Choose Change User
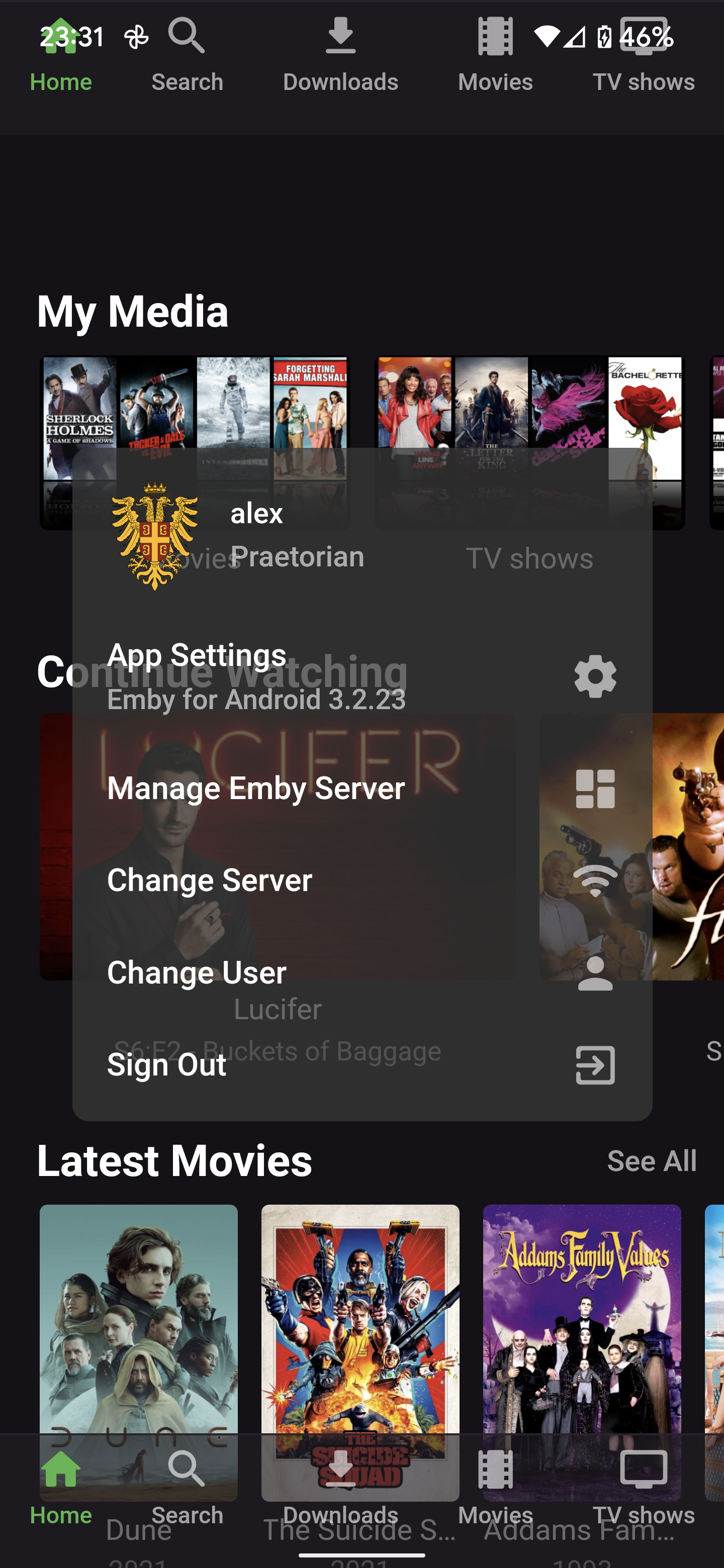The width and height of the screenshot is (724, 1568). [361, 972]
